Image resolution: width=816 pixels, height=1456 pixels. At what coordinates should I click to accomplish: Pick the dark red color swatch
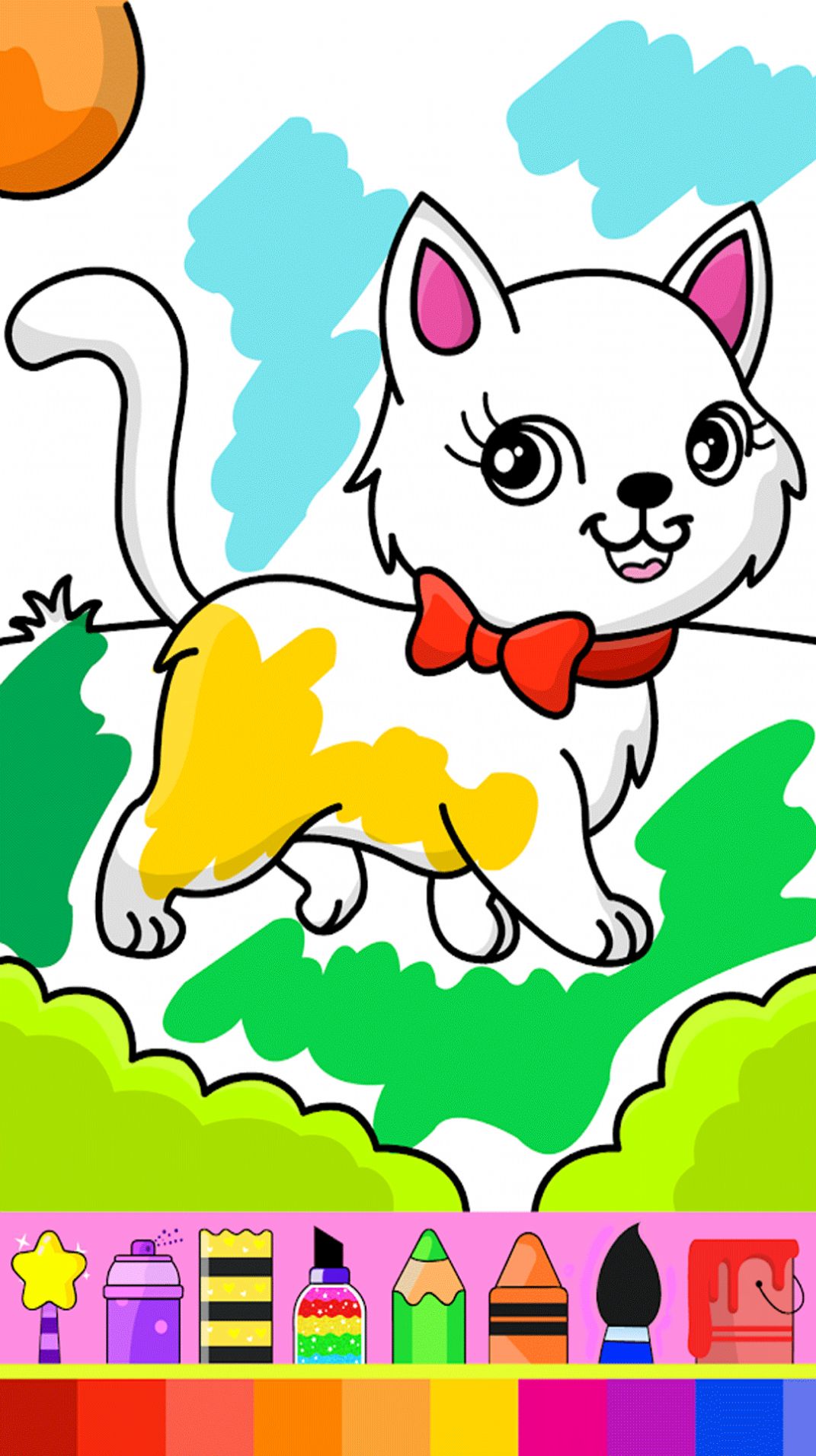click(x=38, y=1417)
